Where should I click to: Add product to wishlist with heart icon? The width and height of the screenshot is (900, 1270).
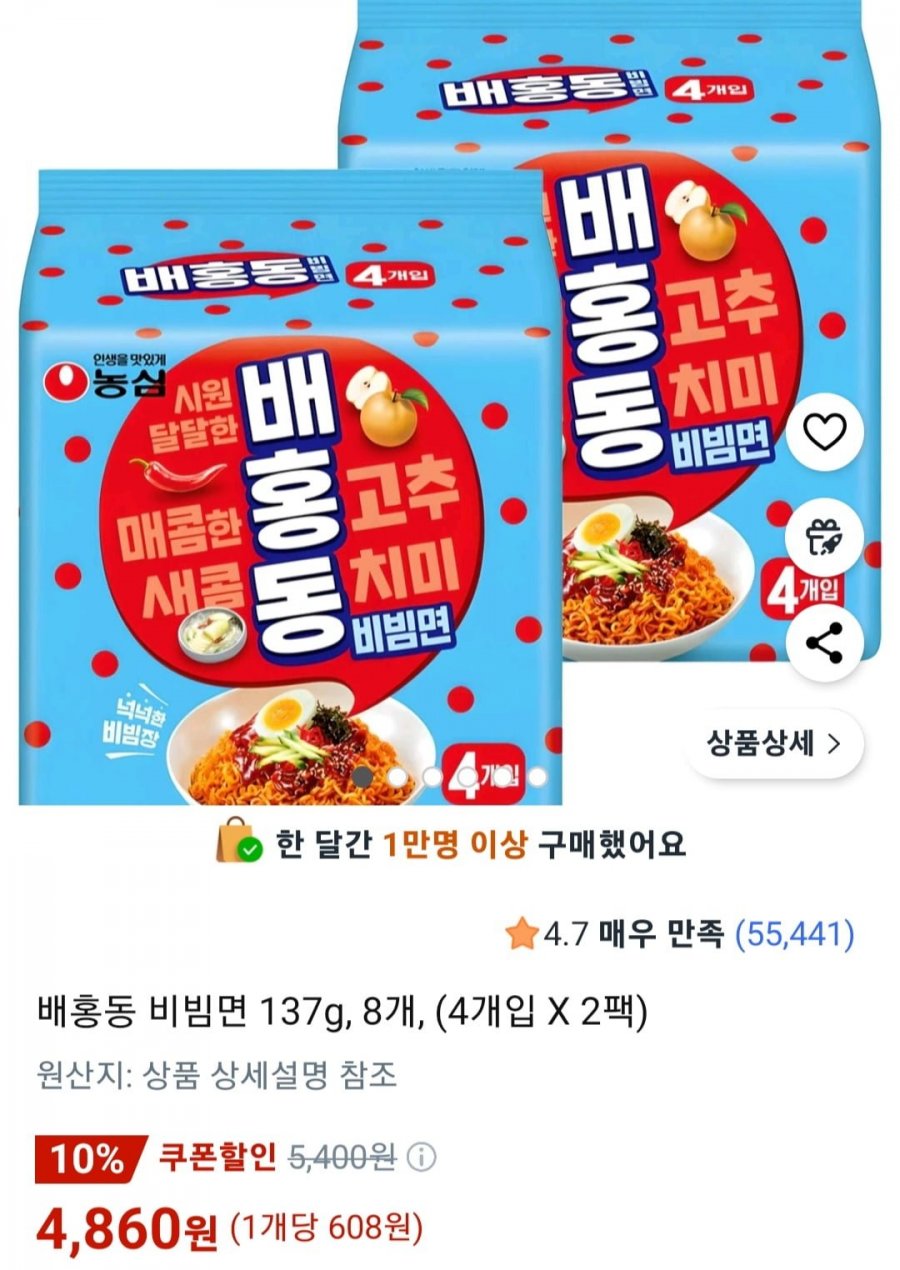[x=824, y=432]
